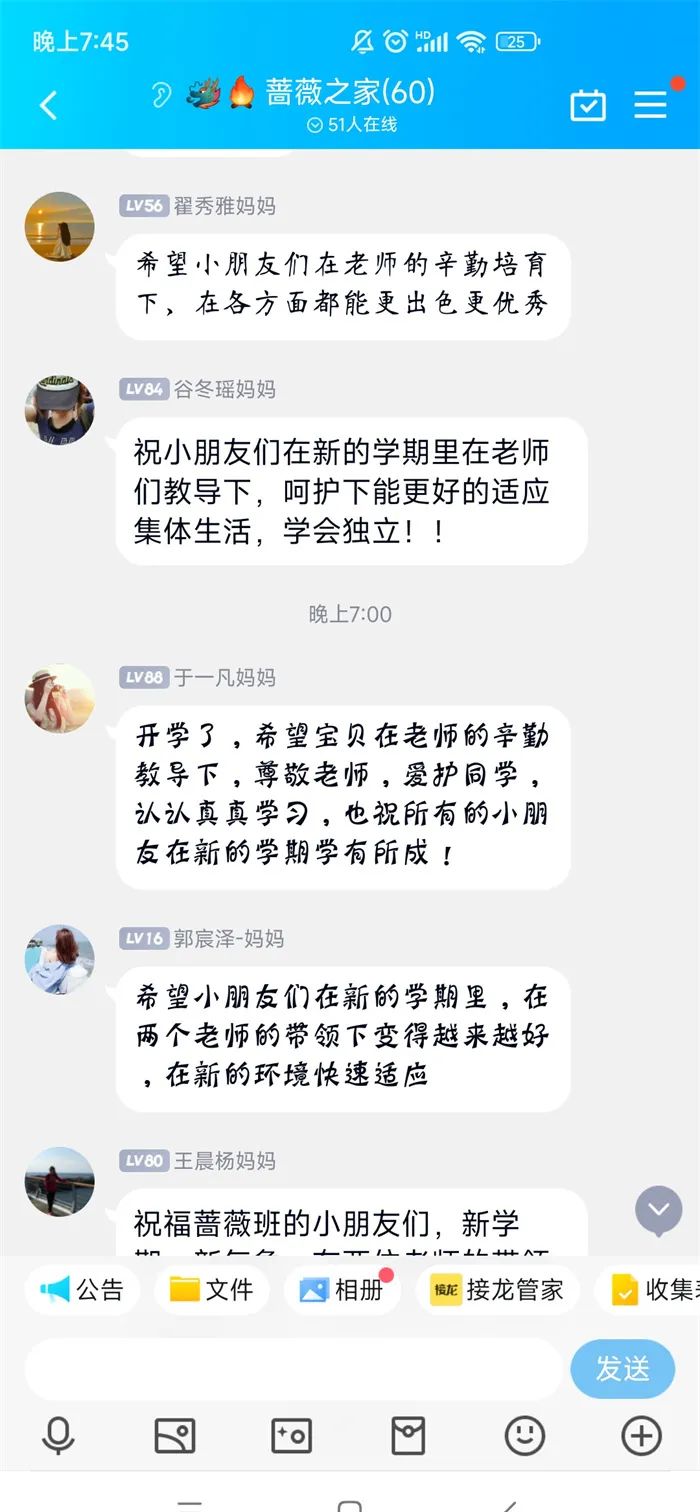Open the plus icon for more options
This screenshot has height=1512, width=700.
(x=641, y=1437)
